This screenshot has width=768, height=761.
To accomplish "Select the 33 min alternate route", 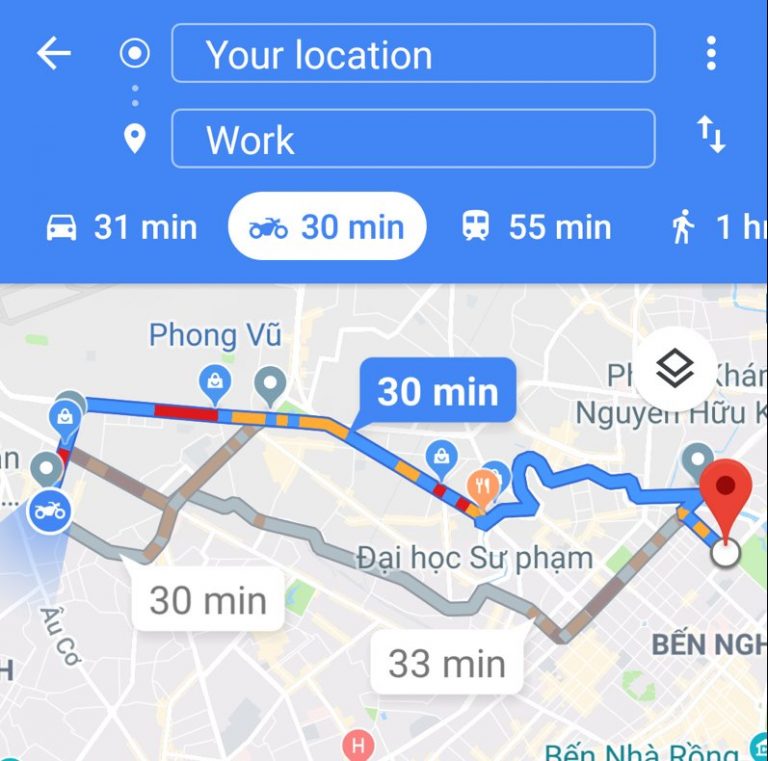I will pos(446,663).
